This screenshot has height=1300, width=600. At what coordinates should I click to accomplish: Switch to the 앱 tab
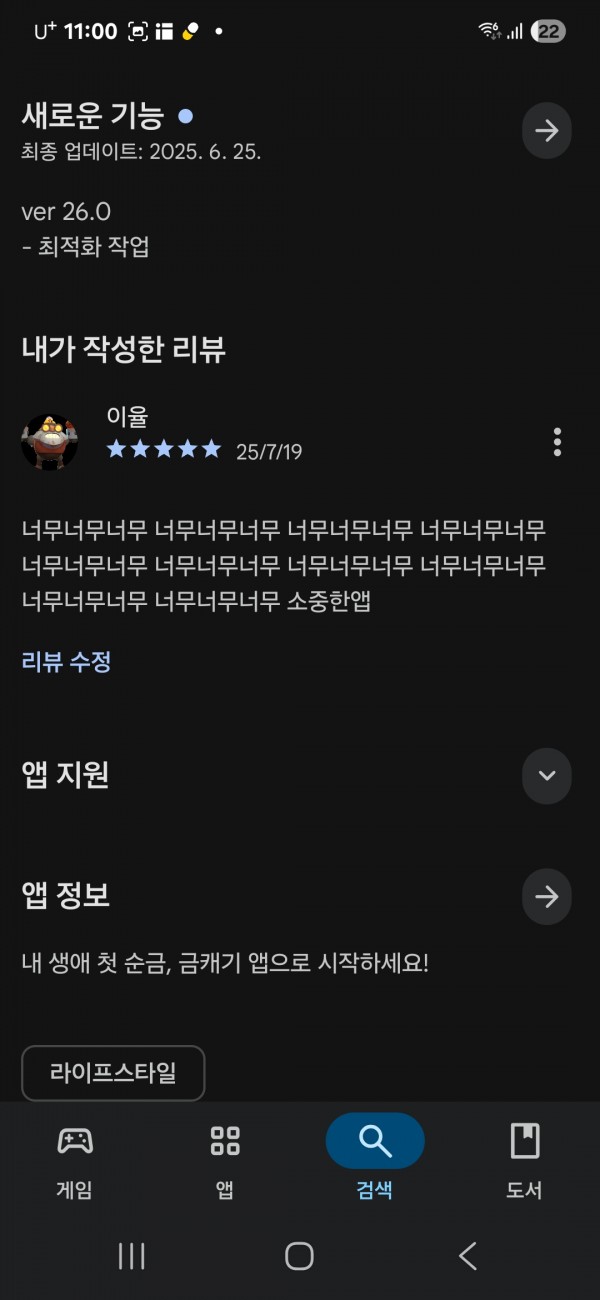[225, 1160]
